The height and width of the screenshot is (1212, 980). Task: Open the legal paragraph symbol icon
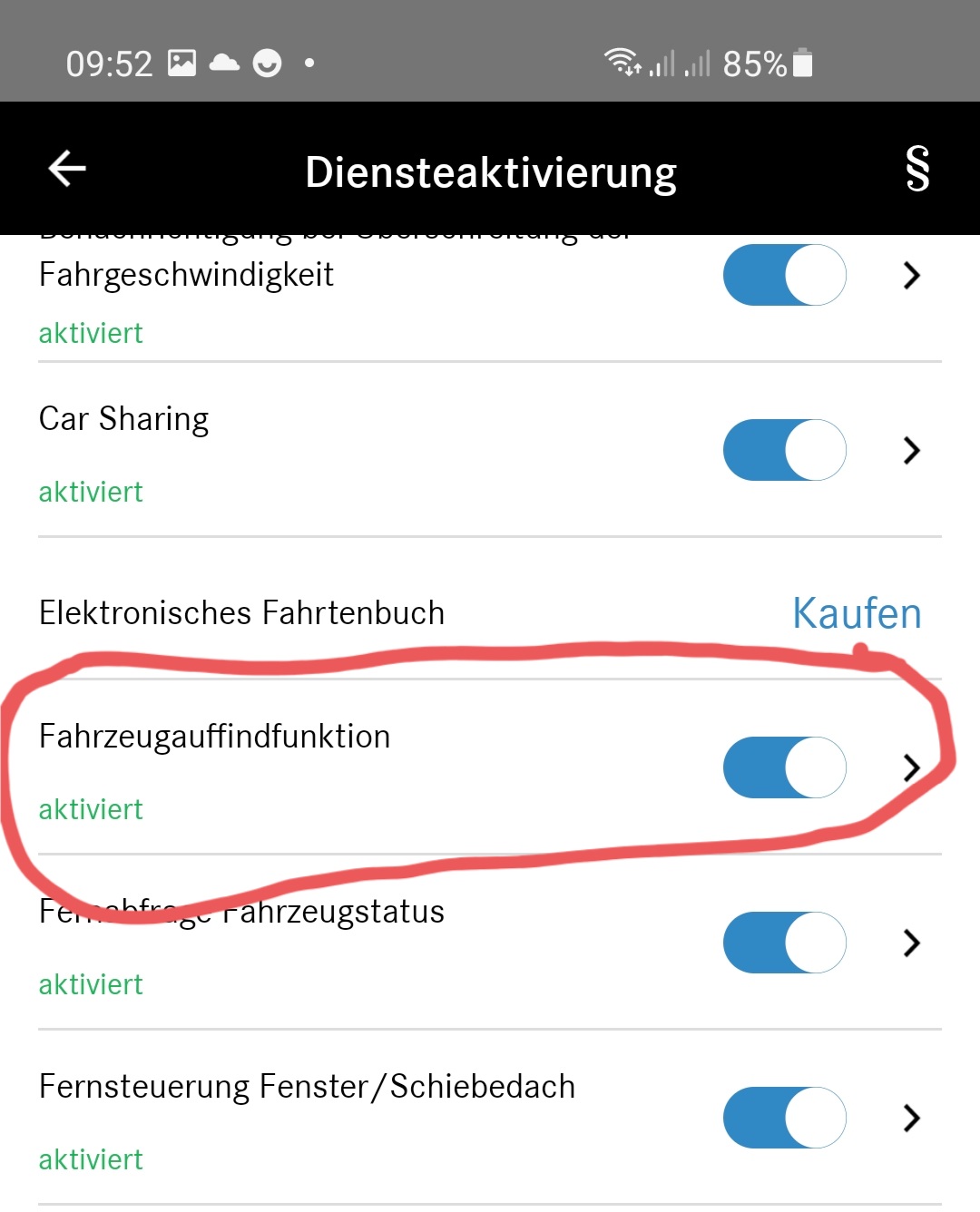tap(917, 169)
